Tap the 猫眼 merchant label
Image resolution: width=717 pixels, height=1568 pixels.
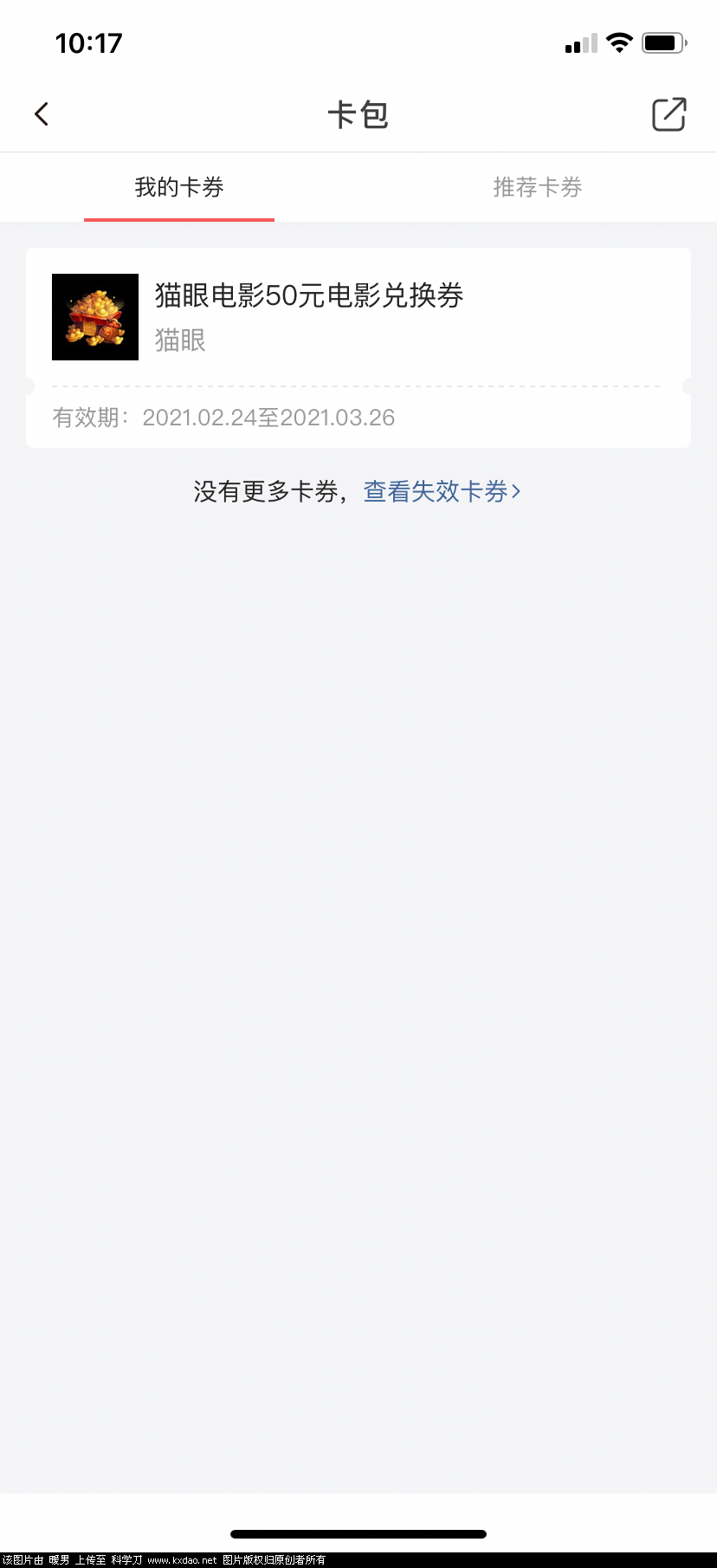pyautogui.click(x=179, y=341)
